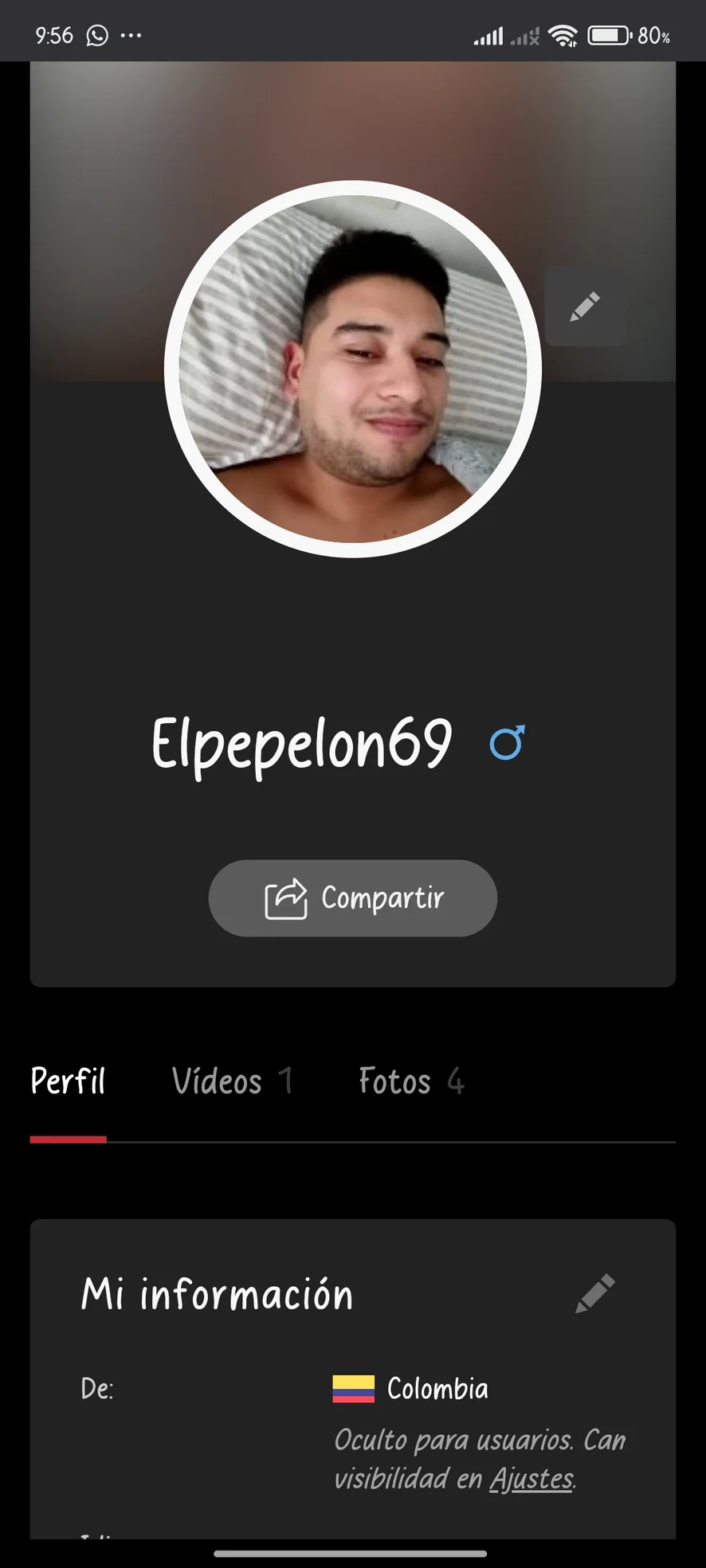The height and width of the screenshot is (1568, 706).
Task: Open the circular profile photo
Action: [x=353, y=370]
